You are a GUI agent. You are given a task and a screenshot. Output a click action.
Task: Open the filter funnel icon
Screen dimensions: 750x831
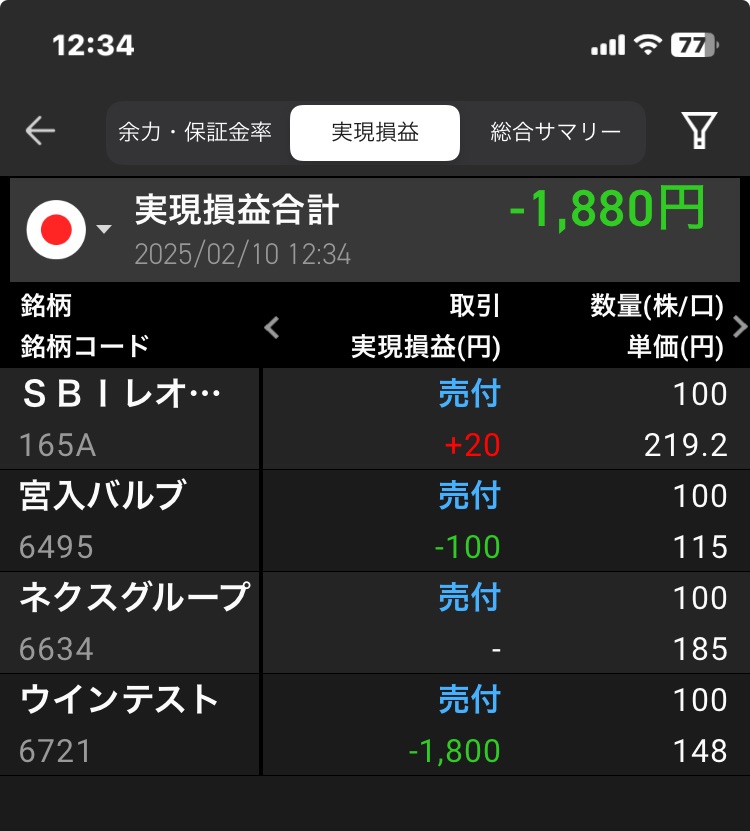699,131
